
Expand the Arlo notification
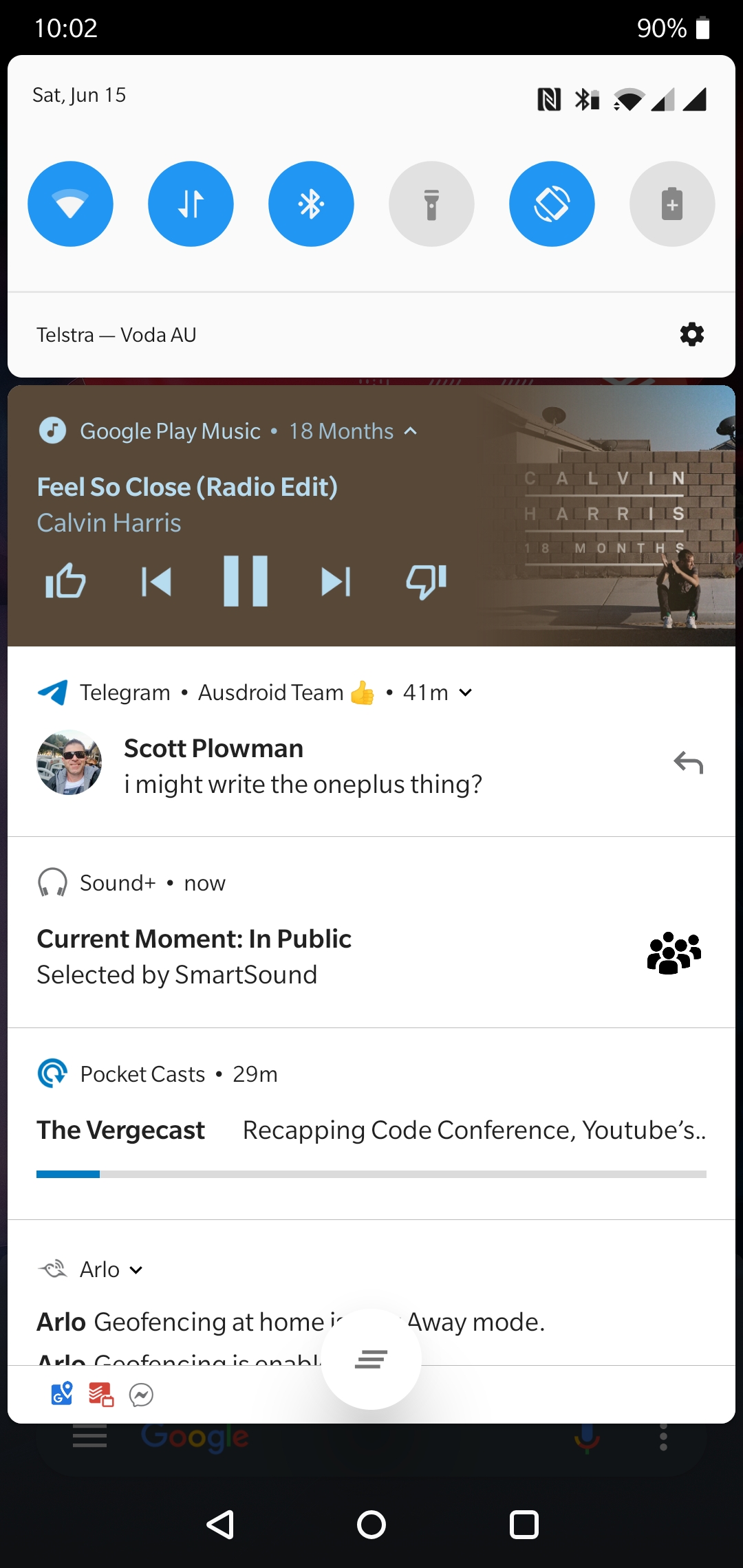point(136,1270)
